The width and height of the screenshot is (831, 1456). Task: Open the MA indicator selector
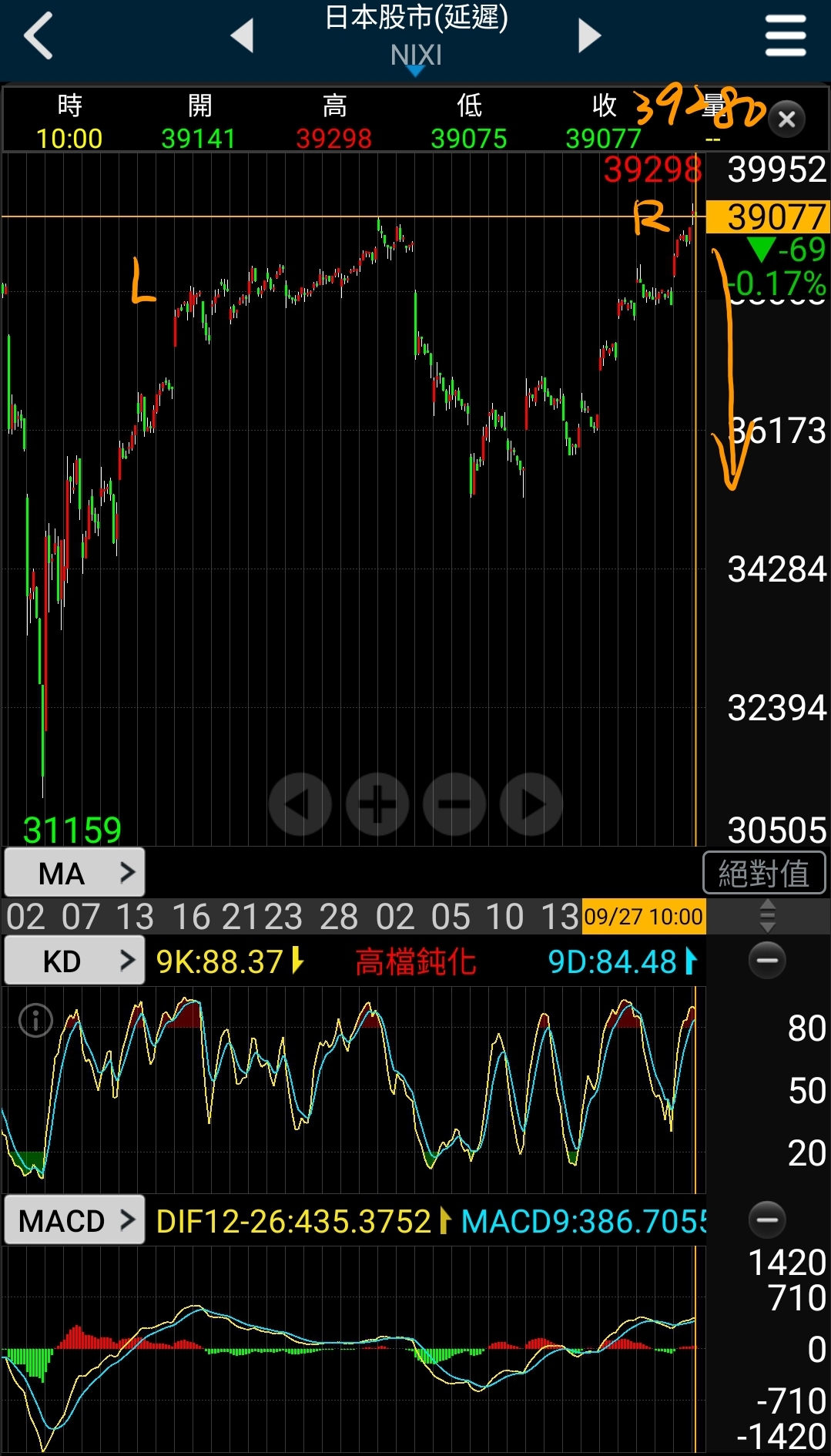coord(75,873)
